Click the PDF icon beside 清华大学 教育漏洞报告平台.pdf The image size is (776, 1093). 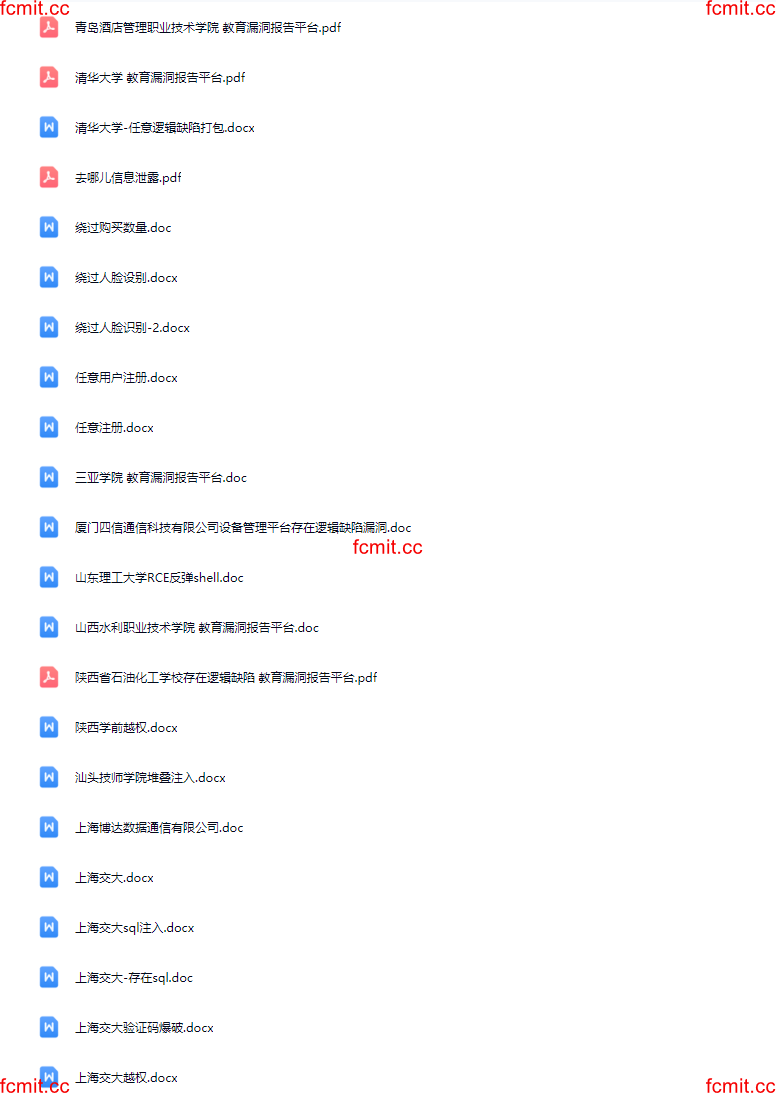coord(48,77)
